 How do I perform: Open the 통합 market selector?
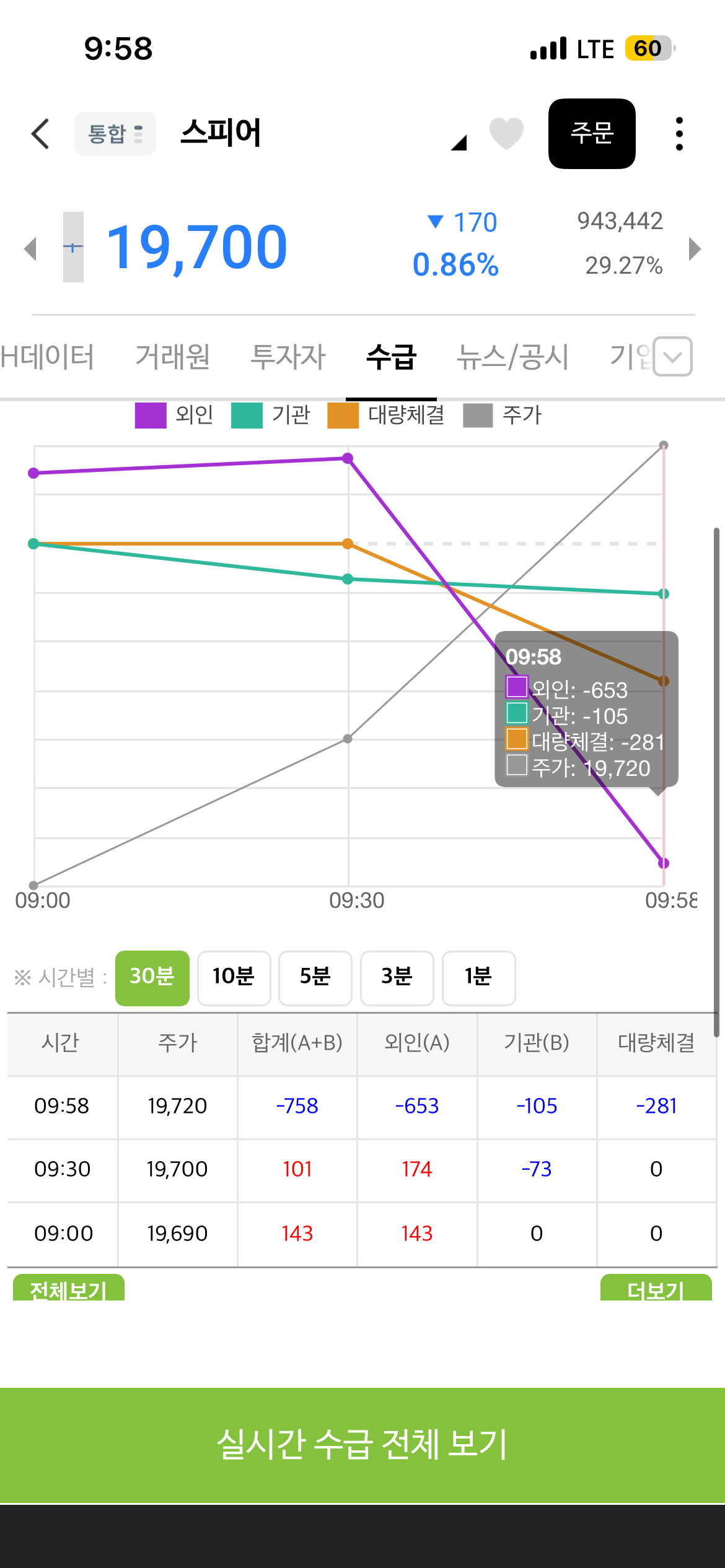pyautogui.click(x=115, y=134)
